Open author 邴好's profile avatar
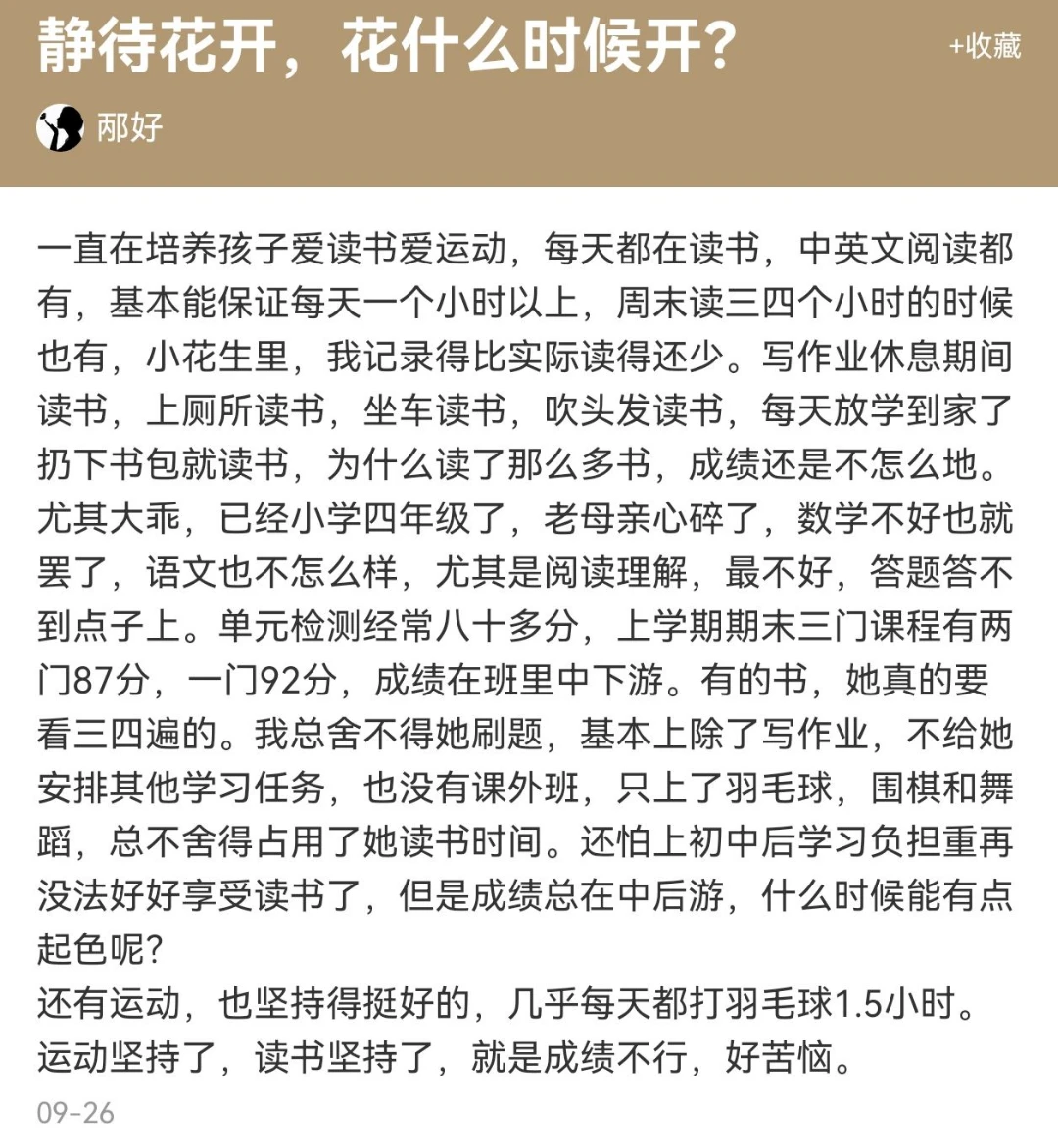 point(60,127)
